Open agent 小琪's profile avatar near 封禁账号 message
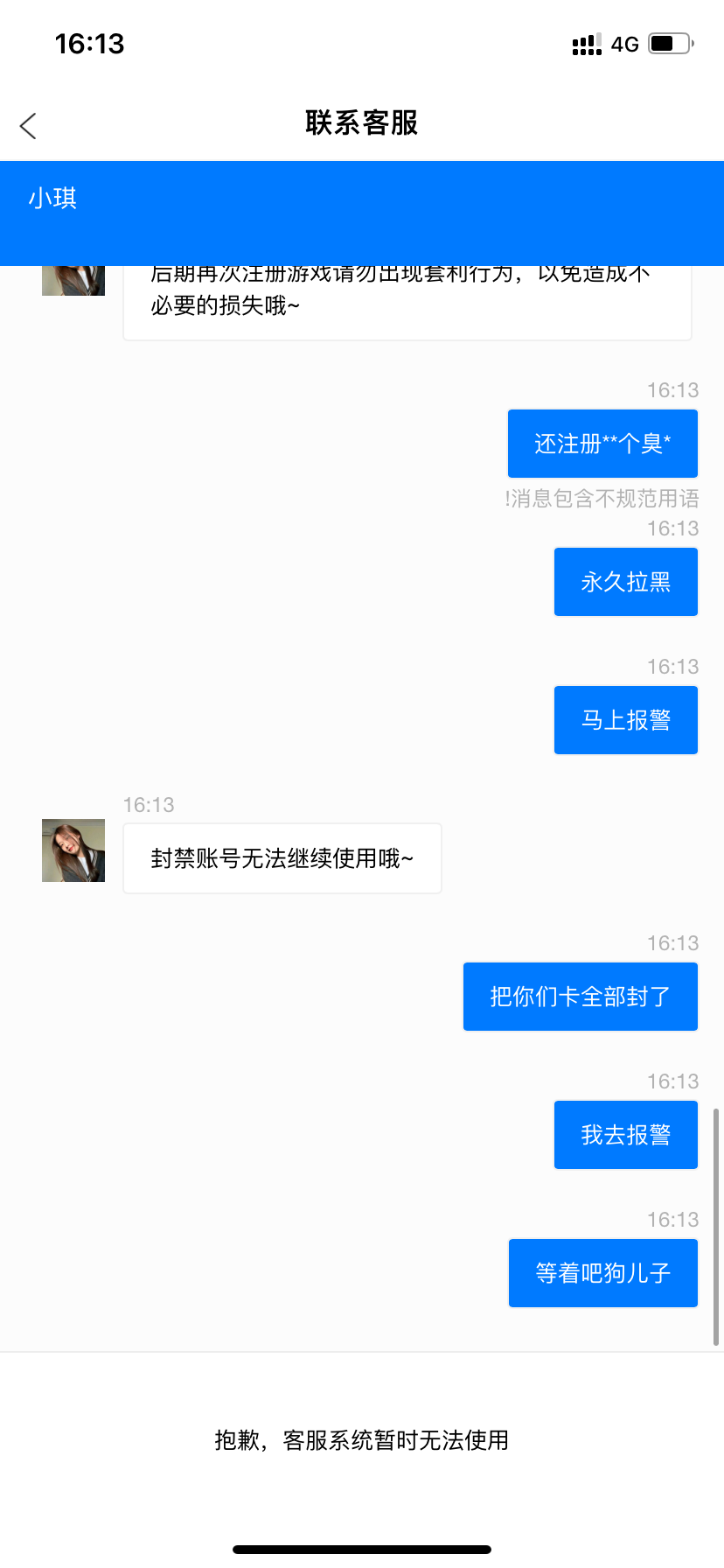Viewport: 724px width, 1568px height. click(x=73, y=850)
